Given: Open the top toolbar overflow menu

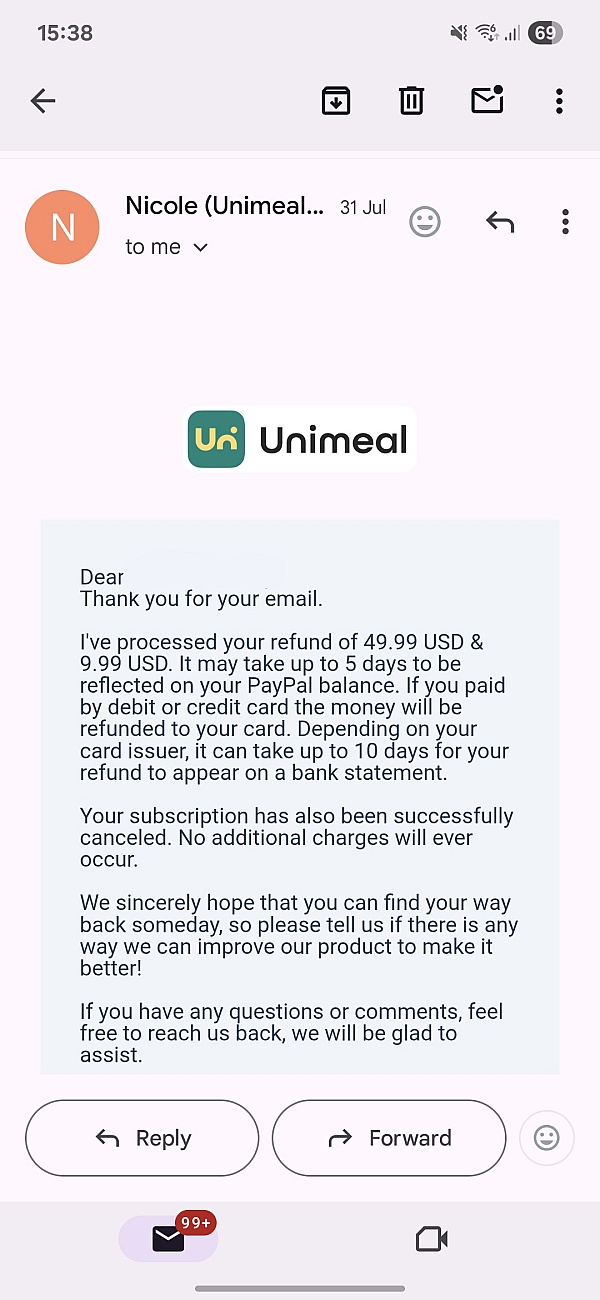Looking at the screenshot, I should (559, 100).
